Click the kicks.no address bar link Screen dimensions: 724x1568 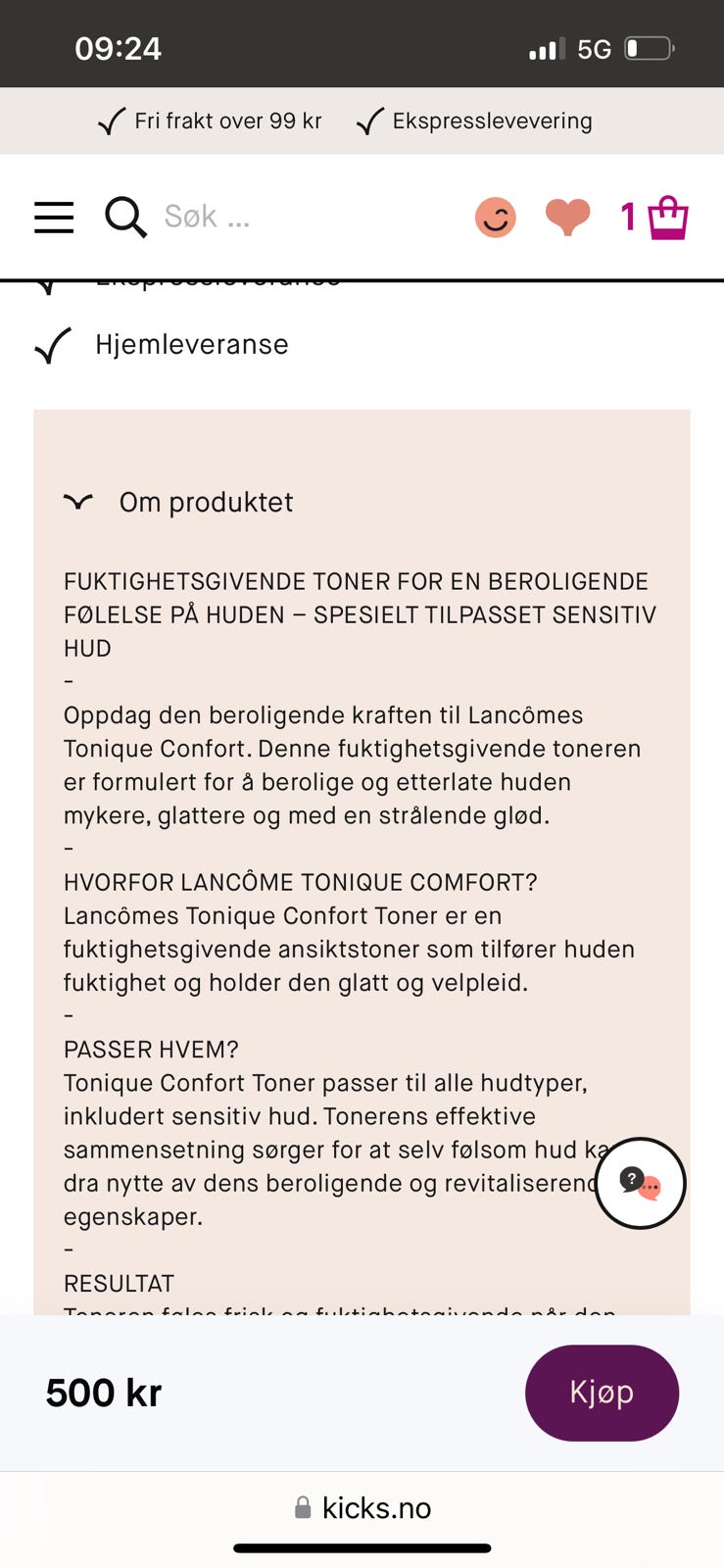[x=375, y=1507]
